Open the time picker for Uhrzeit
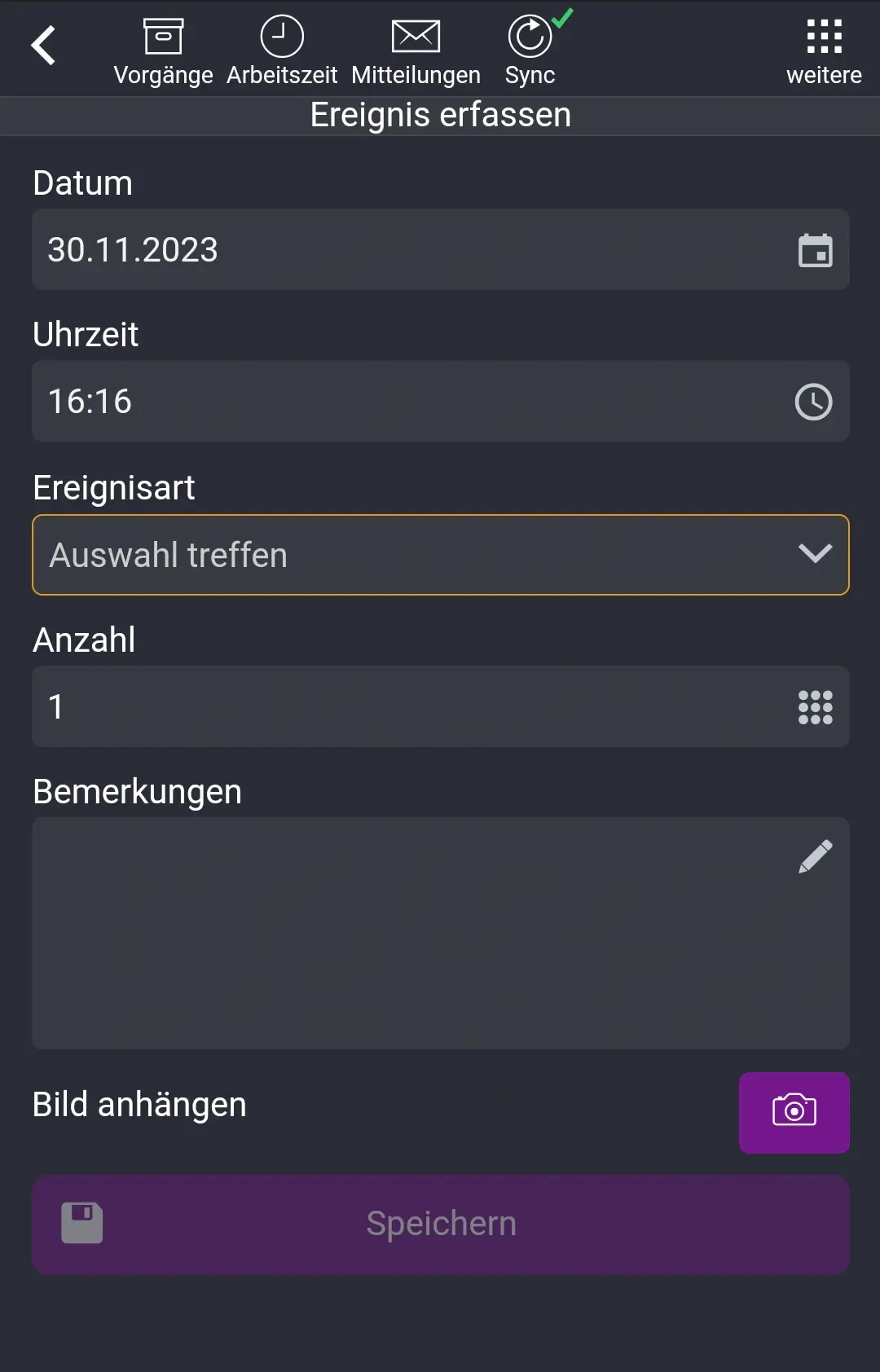Image resolution: width=880 pixels, height=1372 pixels. 816,401
